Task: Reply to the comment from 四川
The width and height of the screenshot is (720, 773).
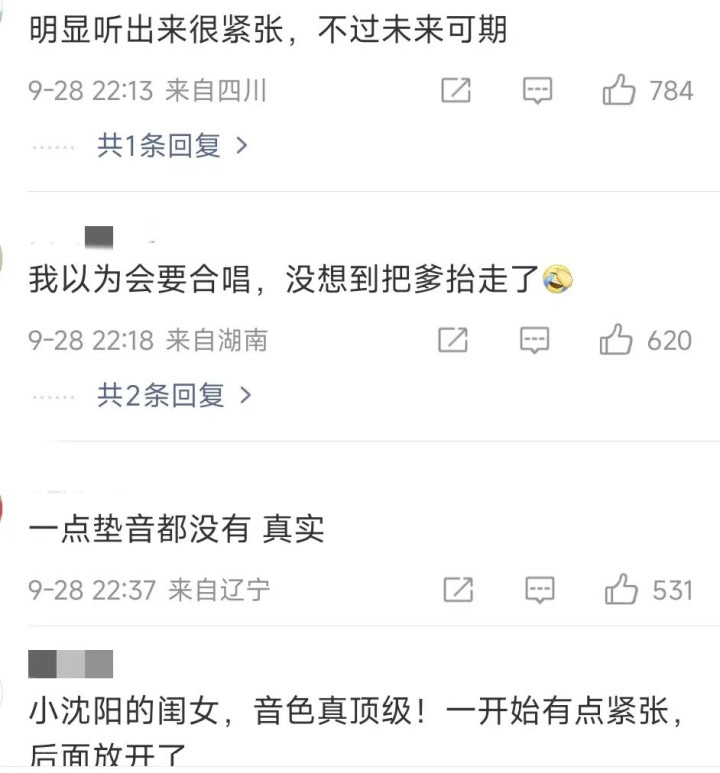Action: click(x=537, y=91)
